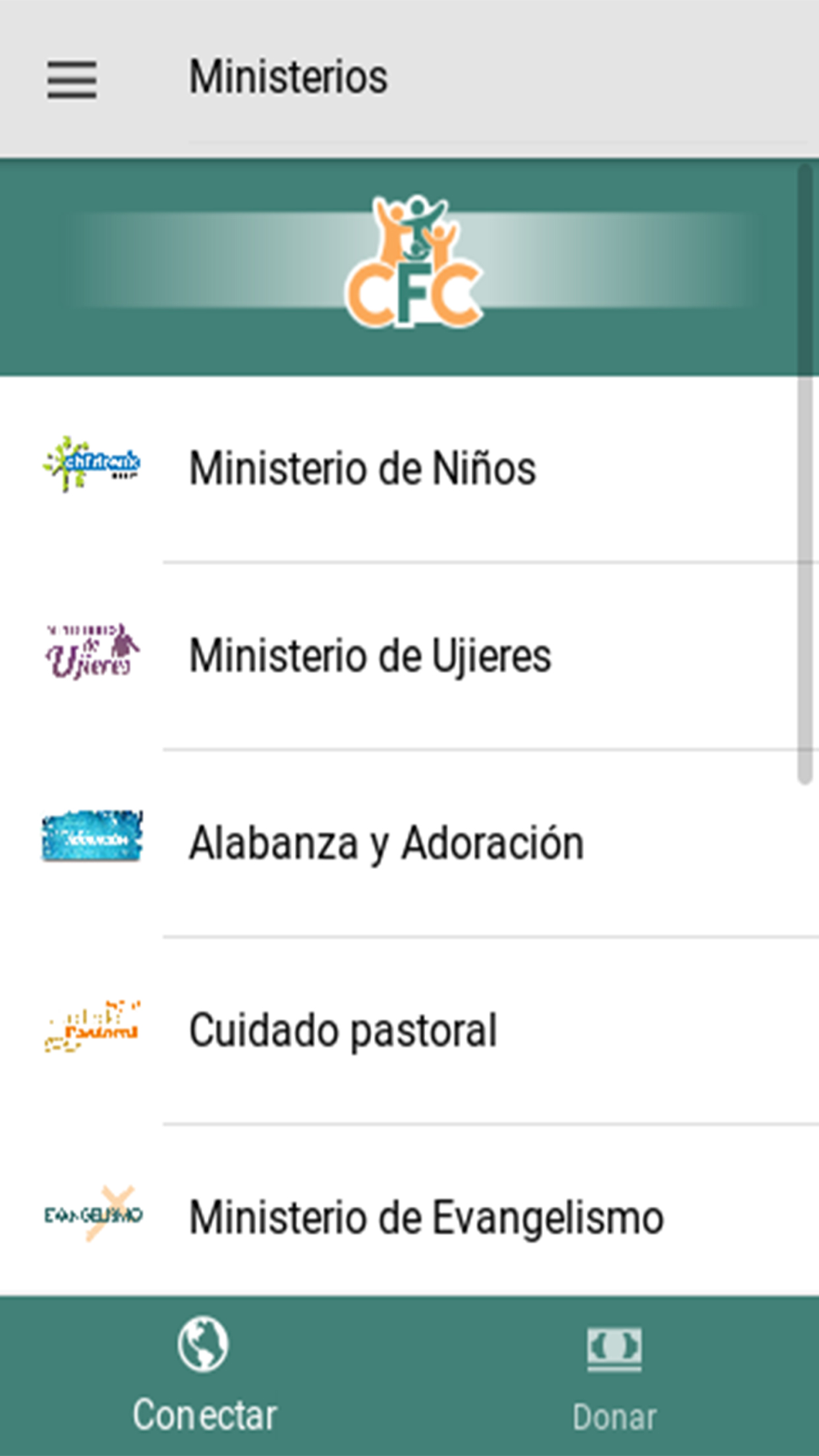The image size is (819, 1456).
Task: Open Ministerio de Ujieres
Action: pos(409,656)
